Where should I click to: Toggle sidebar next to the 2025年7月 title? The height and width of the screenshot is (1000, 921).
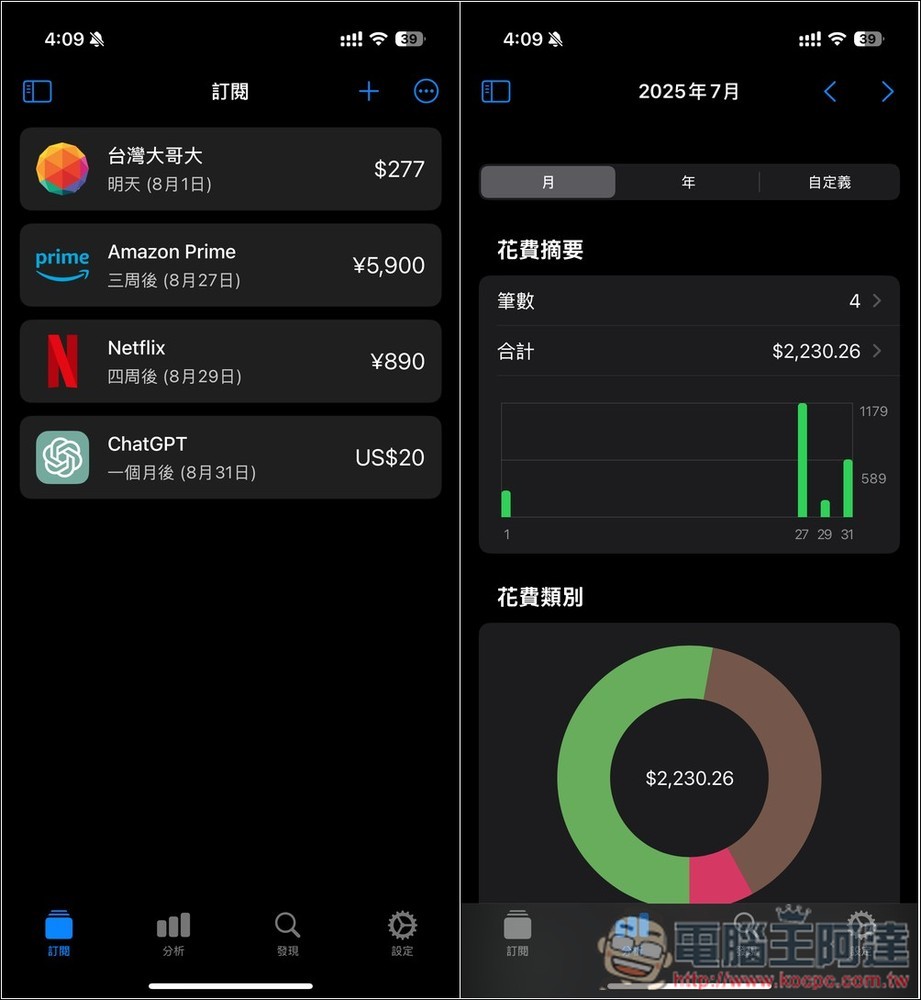pyautogui.click(x=496, y=92)
